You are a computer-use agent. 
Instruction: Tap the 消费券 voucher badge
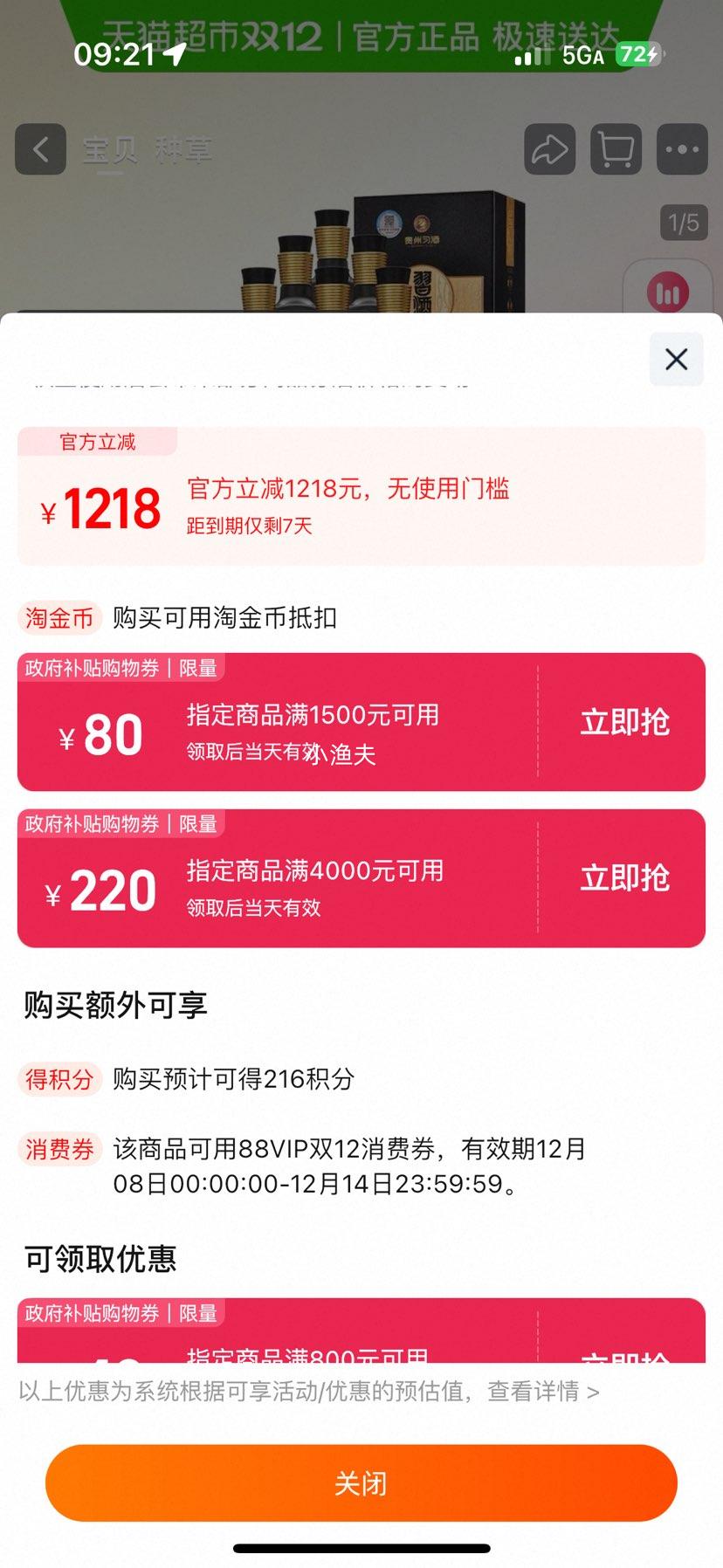click(x=59, y=1150)
